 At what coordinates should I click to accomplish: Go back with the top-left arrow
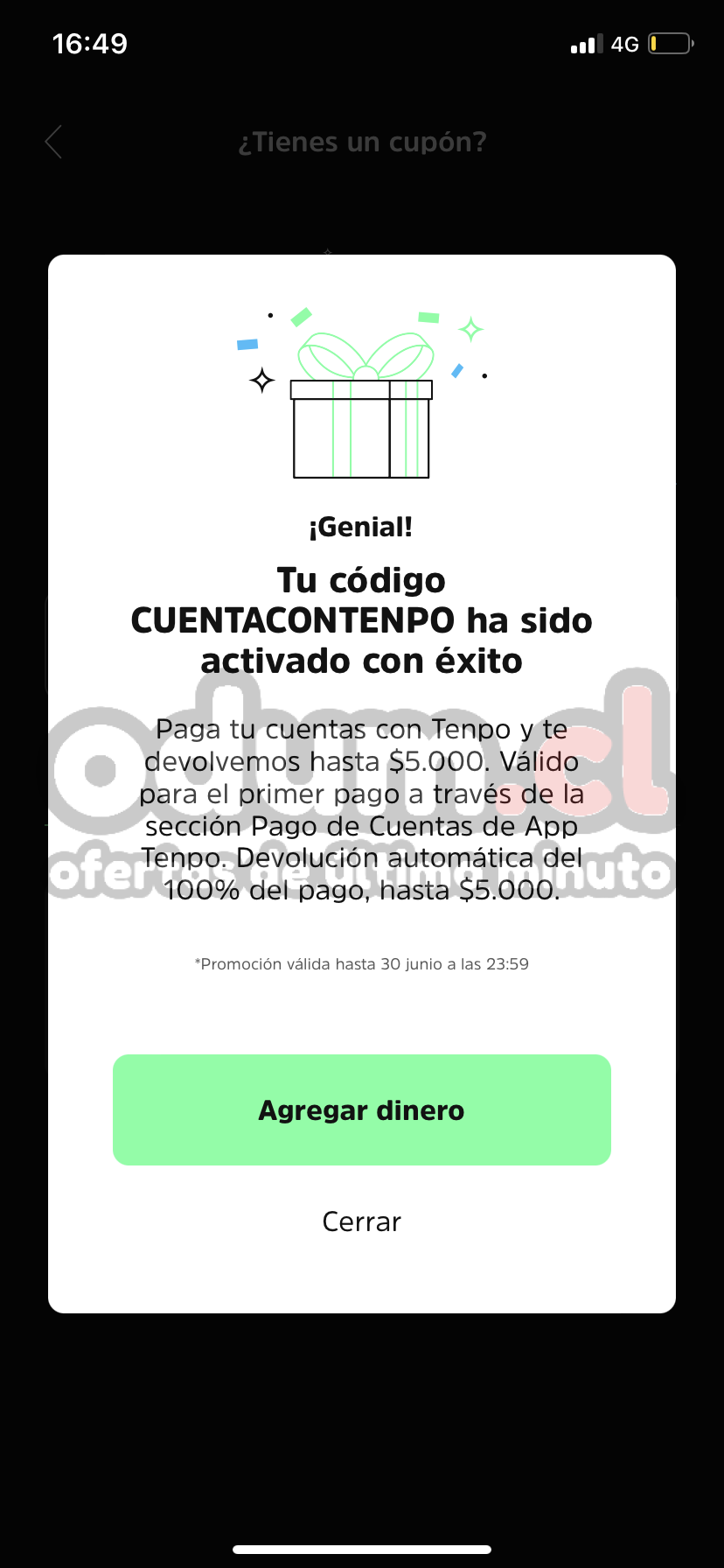[x=54, y=142]
